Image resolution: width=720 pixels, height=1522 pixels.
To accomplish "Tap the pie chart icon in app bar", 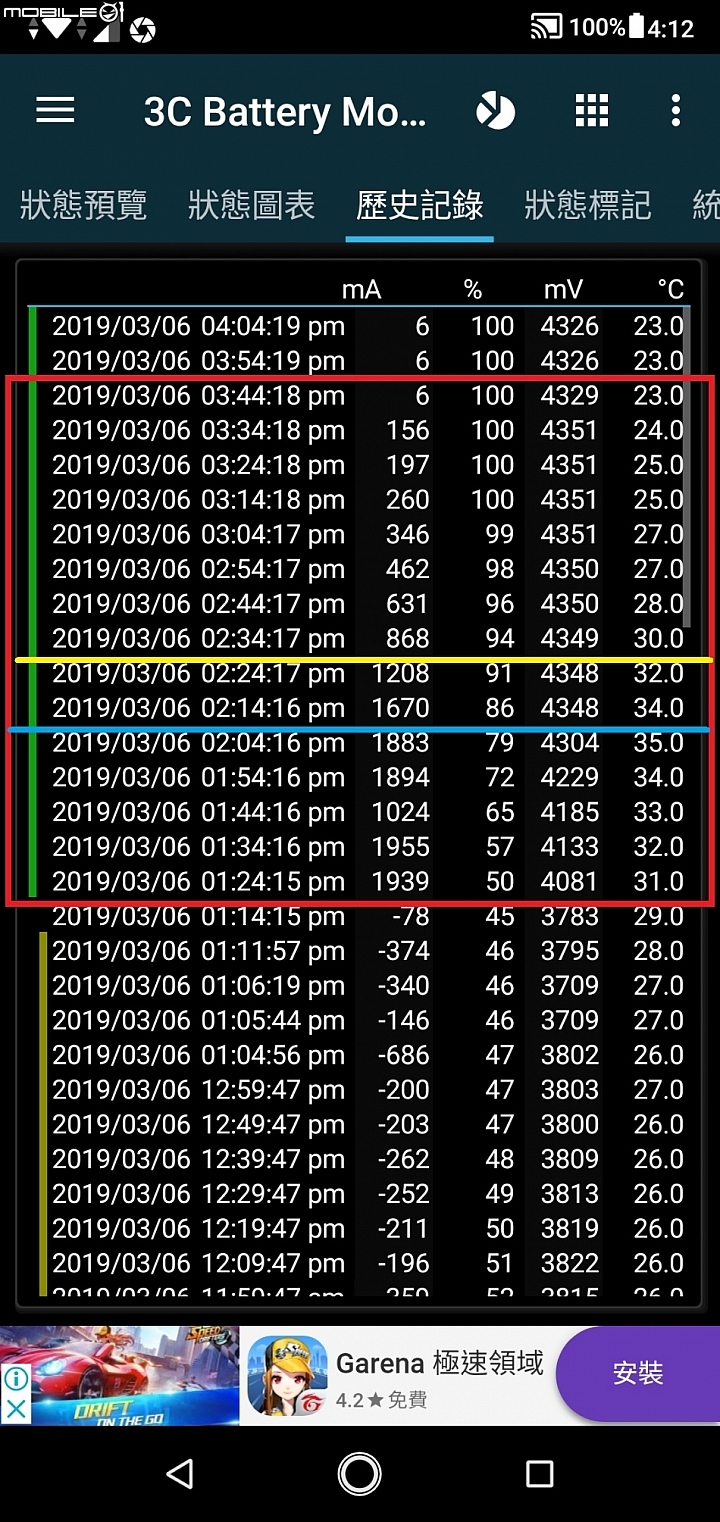I will coord(495,111).
